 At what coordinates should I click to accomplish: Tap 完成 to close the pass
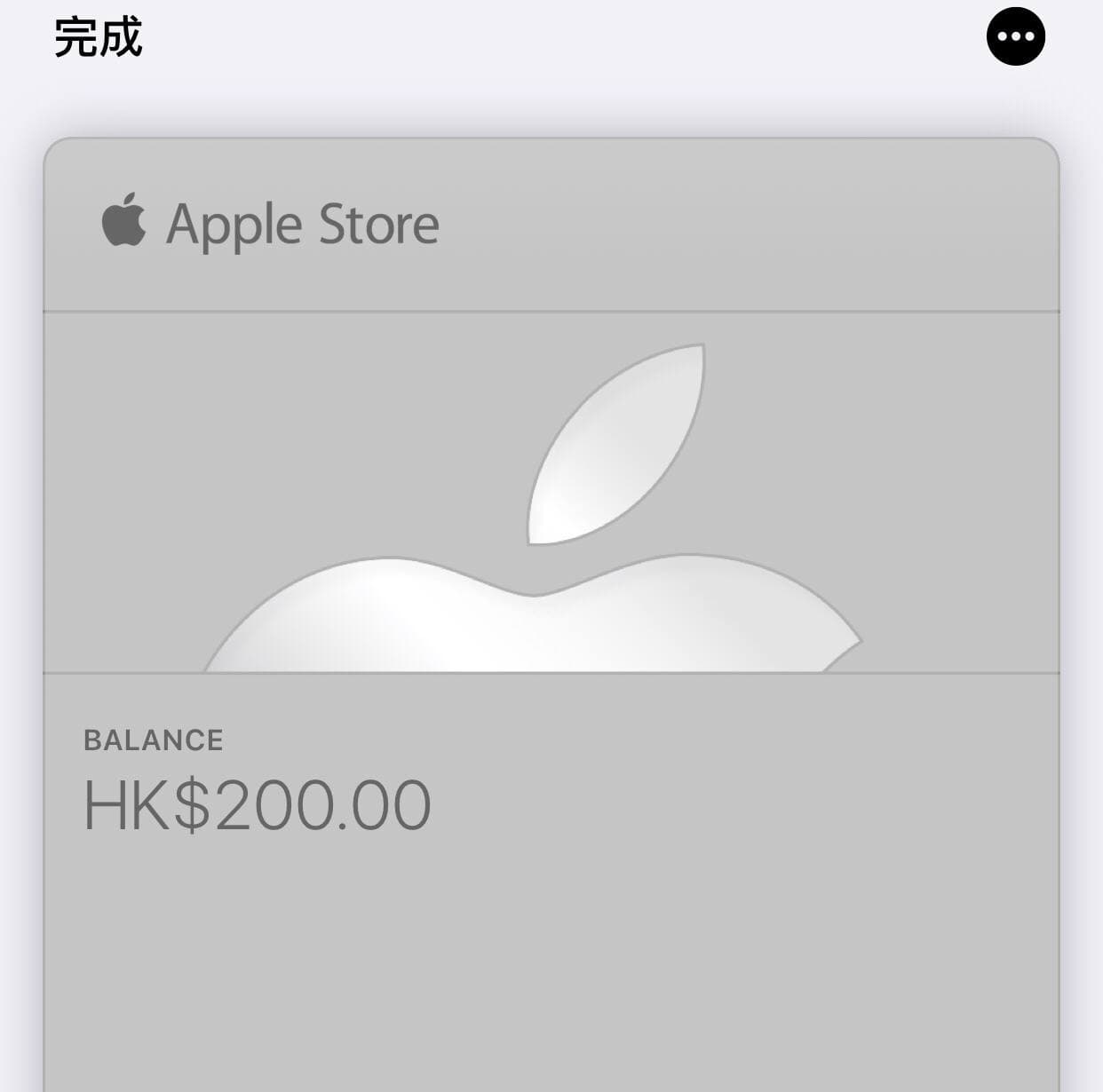coord(98,38)
